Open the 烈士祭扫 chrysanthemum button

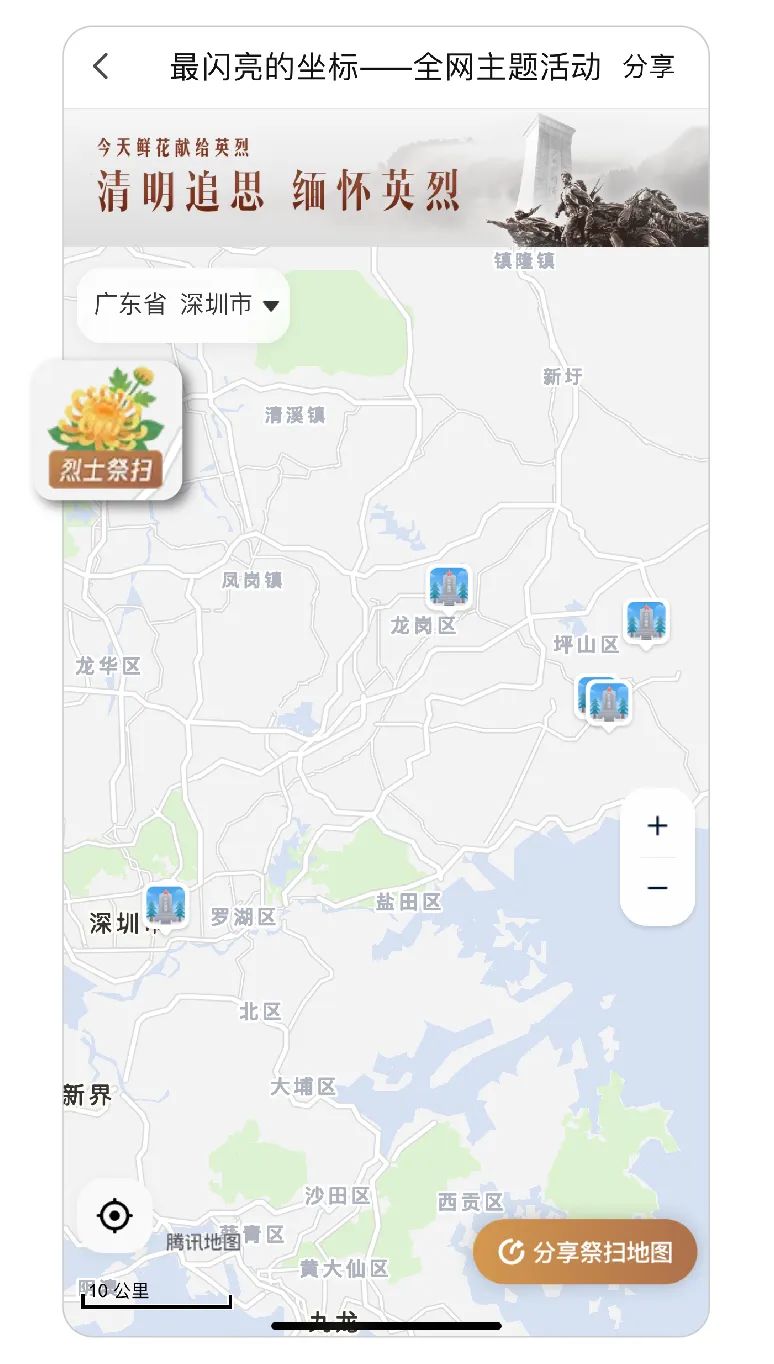point(107,430)
